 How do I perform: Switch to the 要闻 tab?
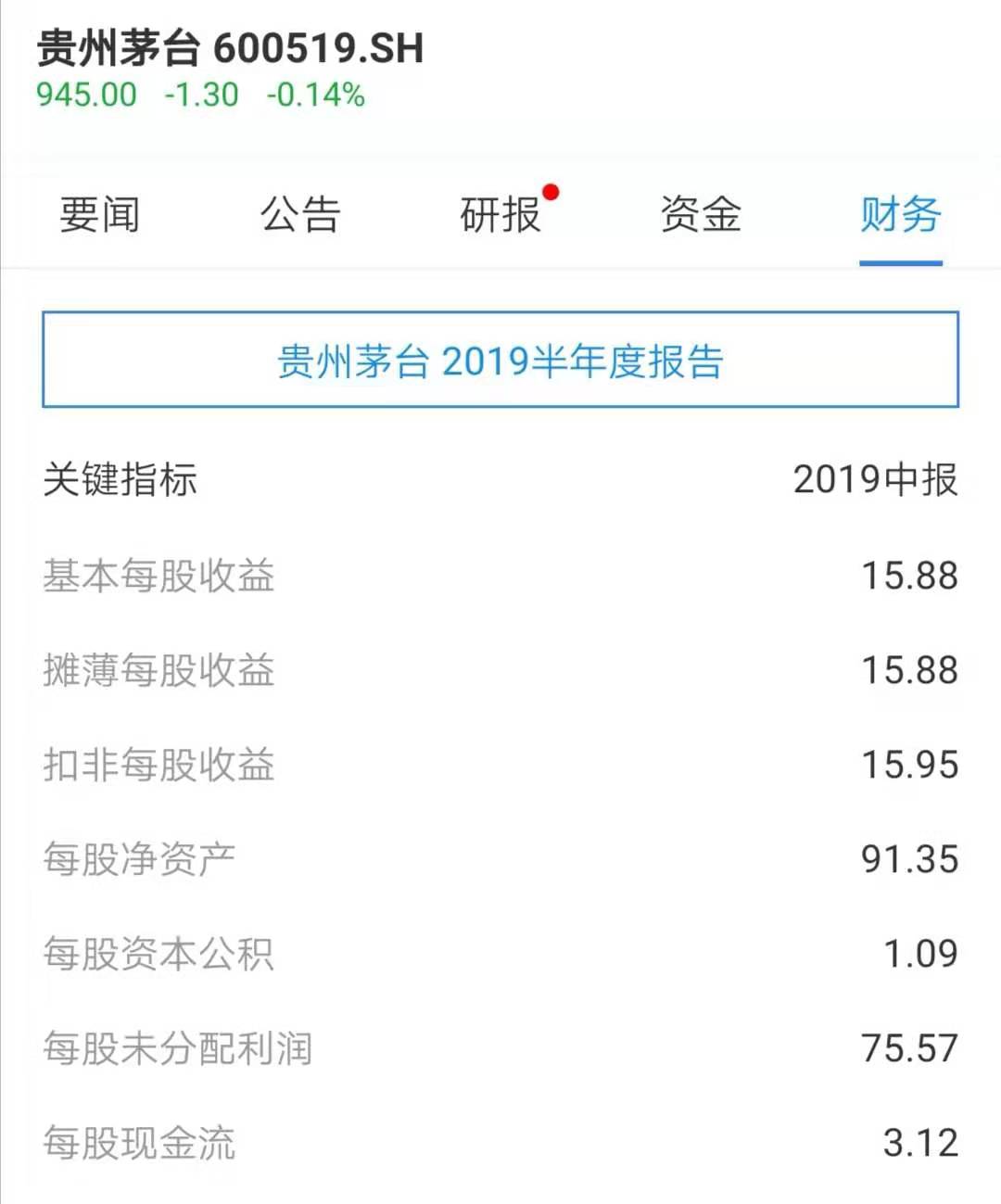click(x=99, y=214)
